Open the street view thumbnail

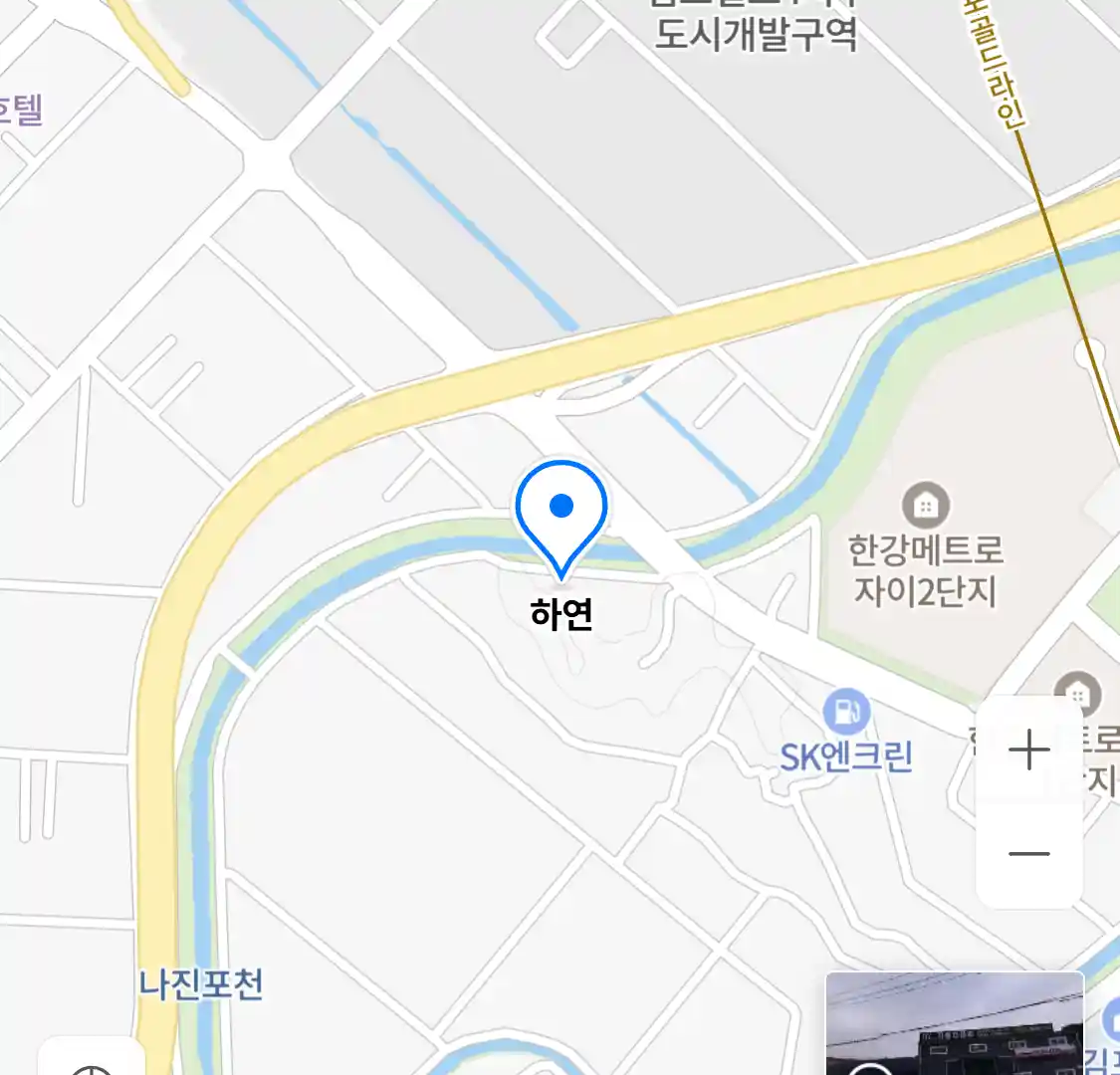(x=954, y=1023)
